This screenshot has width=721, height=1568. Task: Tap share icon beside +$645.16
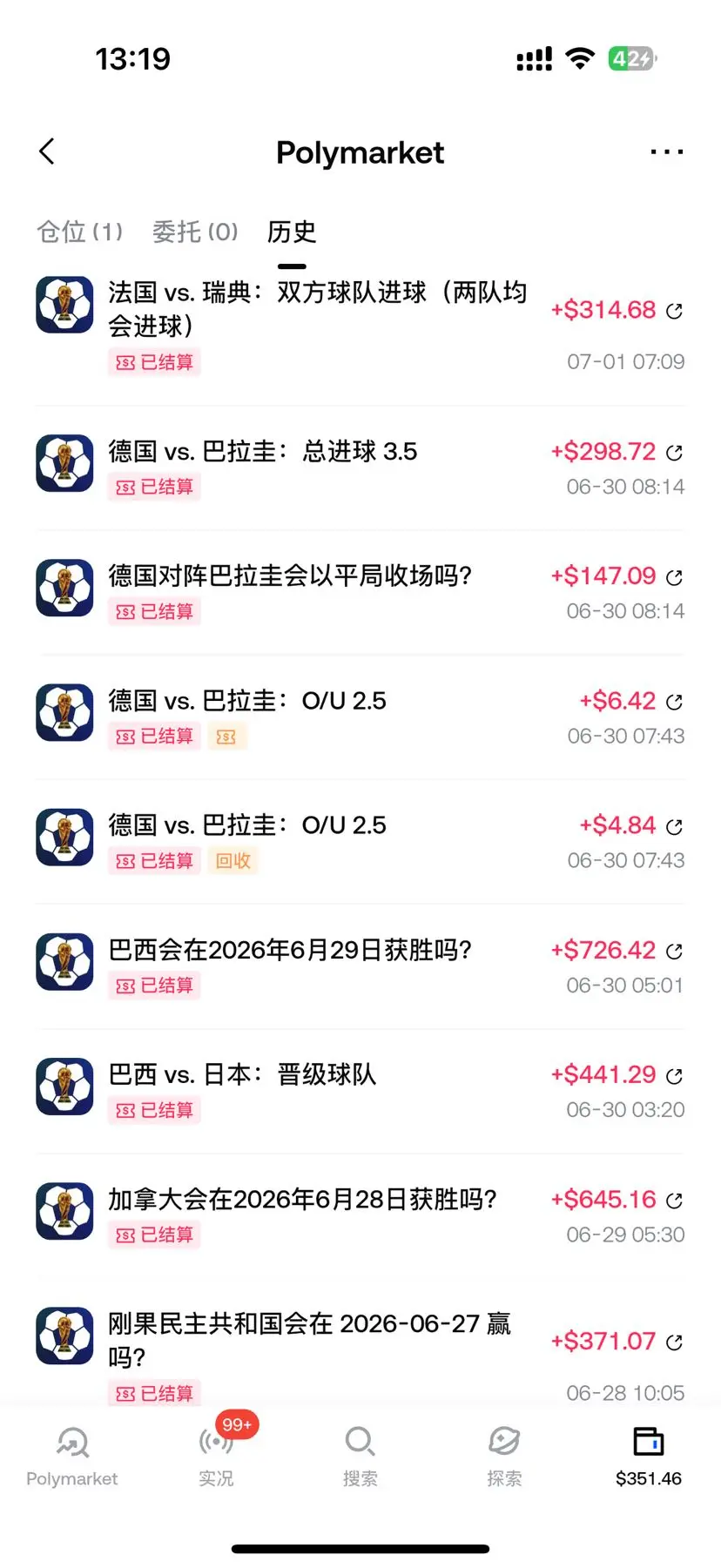pos(674,1201)
